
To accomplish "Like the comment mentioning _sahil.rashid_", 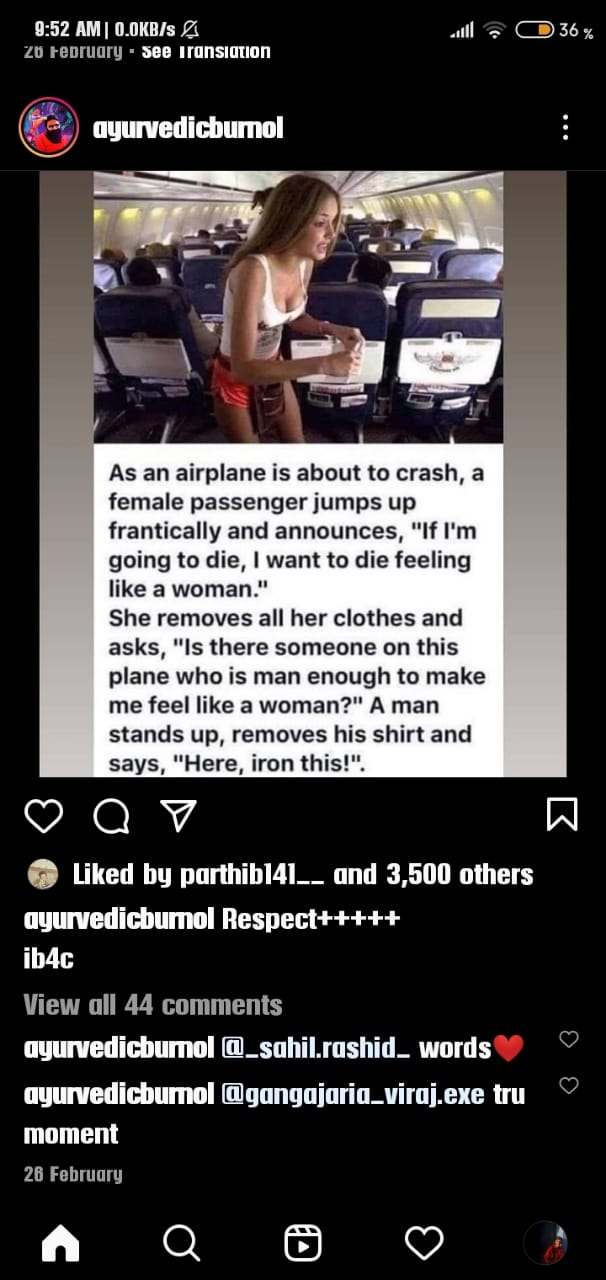I will [569, 1040].
